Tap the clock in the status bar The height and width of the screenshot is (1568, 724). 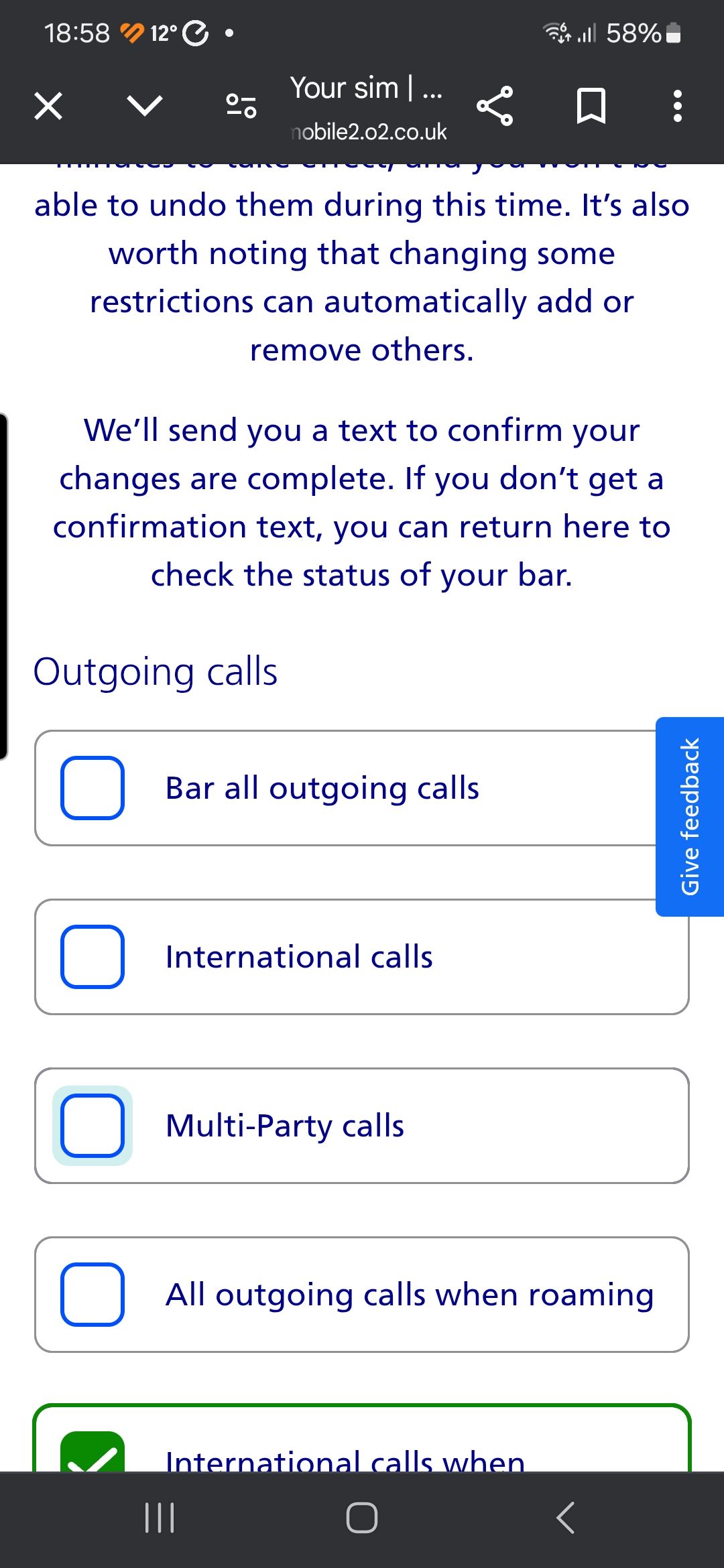point(76,33)
